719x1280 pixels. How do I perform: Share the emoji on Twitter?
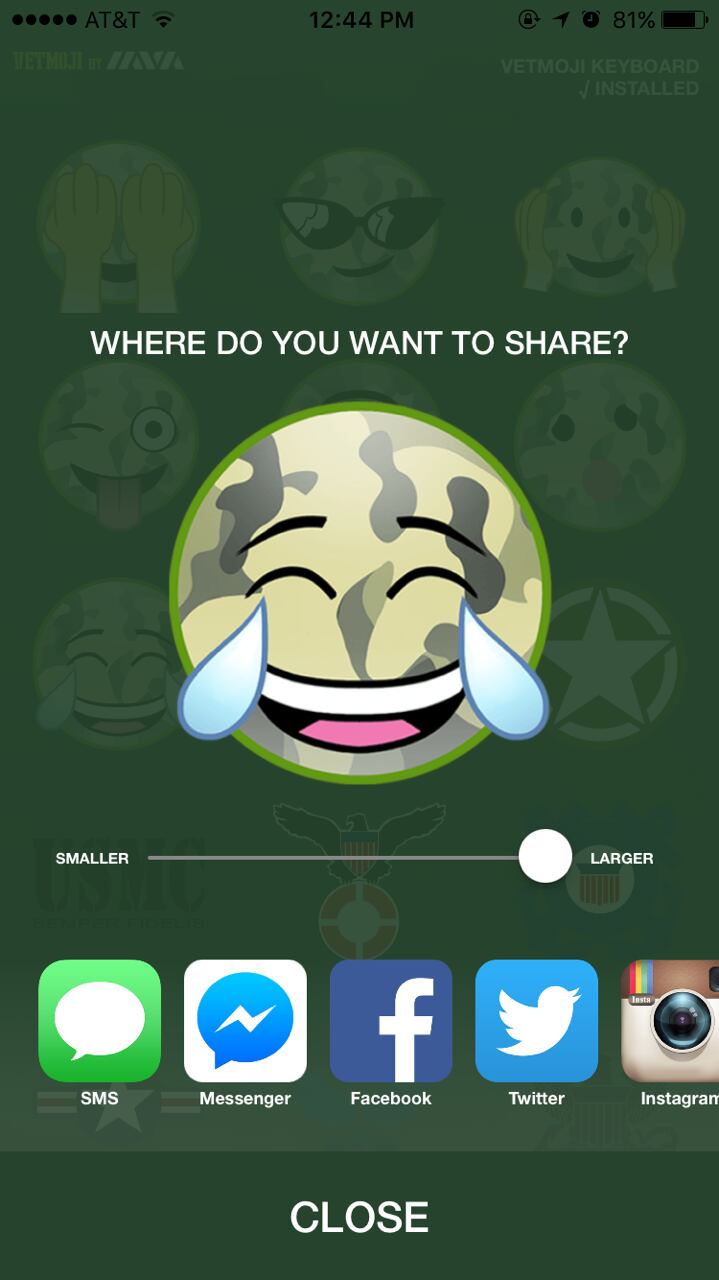[x=536, y=1020]
